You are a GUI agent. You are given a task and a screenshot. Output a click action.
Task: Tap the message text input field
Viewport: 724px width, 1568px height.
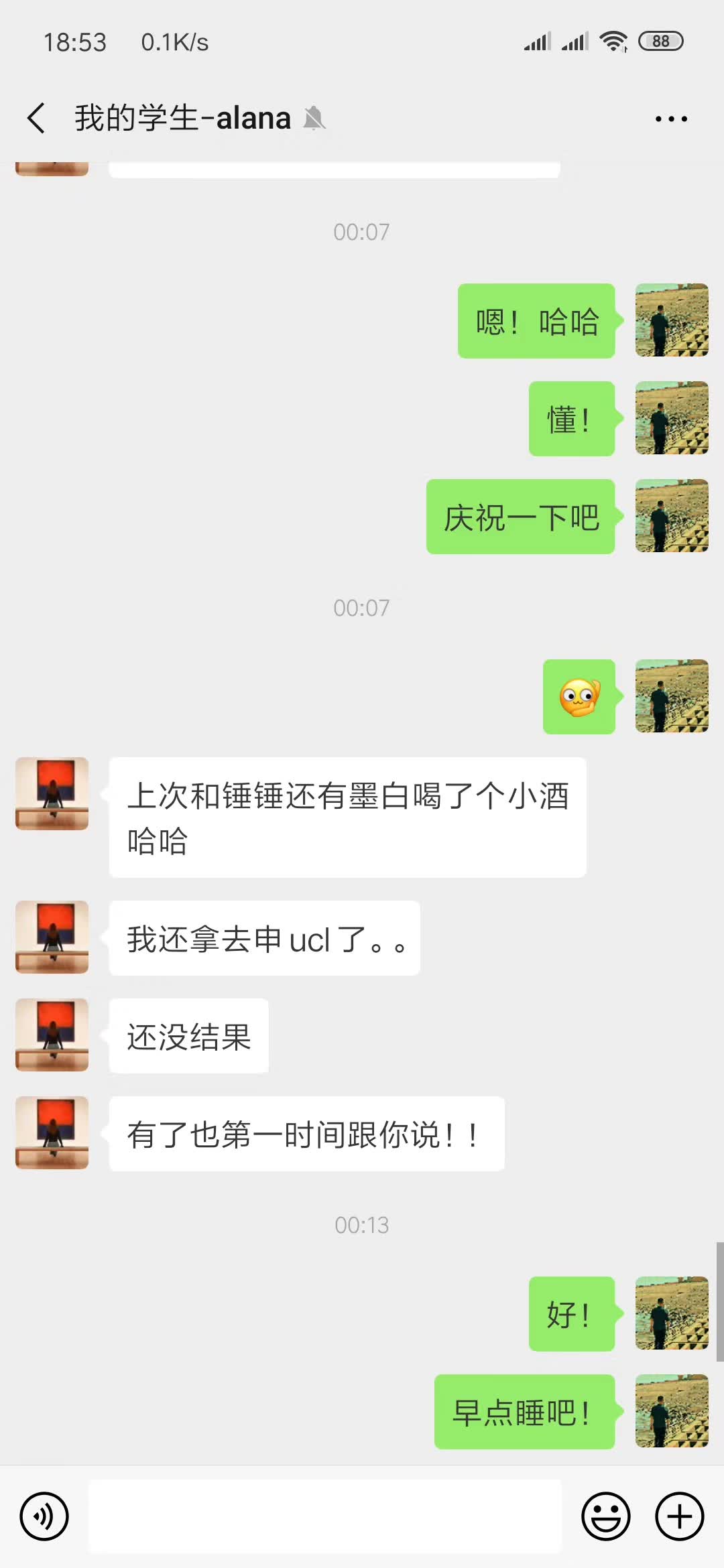click(x=324, y=1516)
